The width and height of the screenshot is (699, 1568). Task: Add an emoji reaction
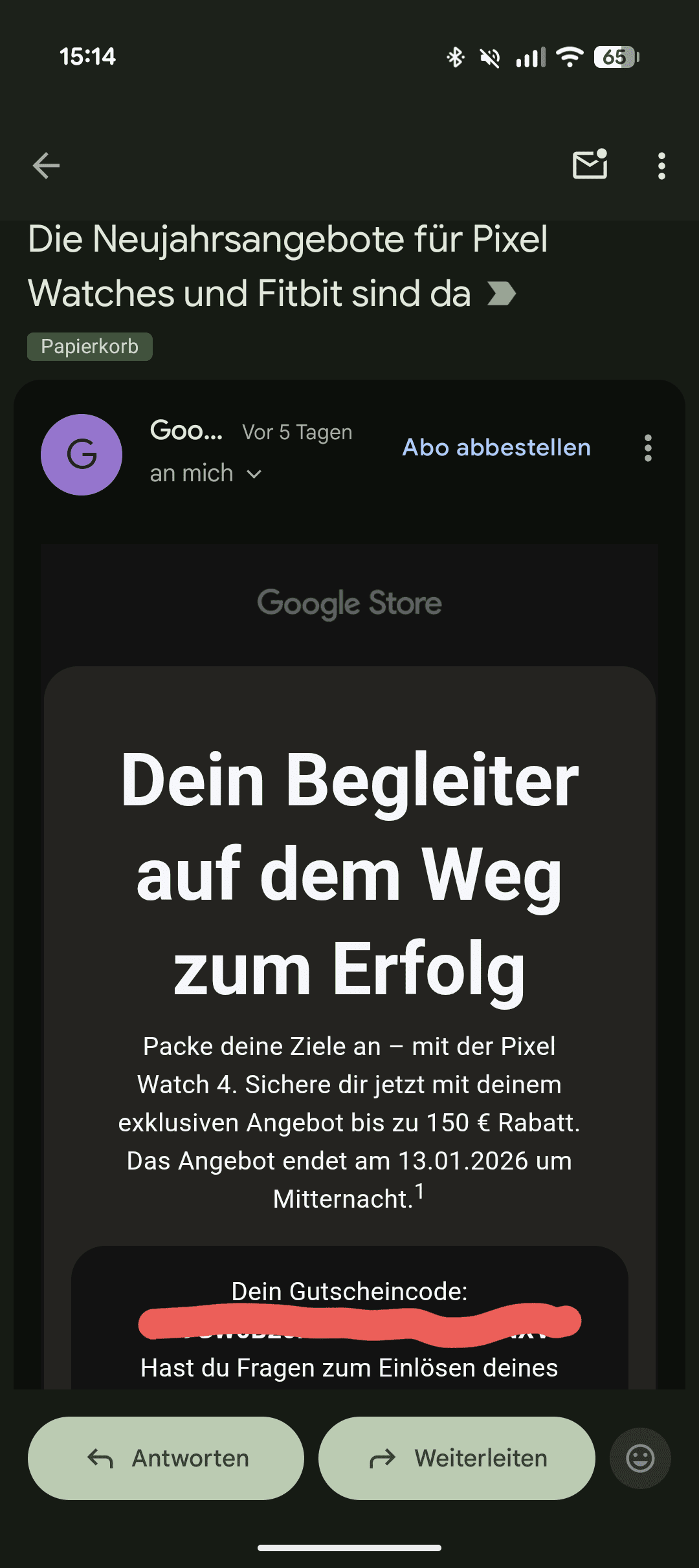click(640, 1459)
